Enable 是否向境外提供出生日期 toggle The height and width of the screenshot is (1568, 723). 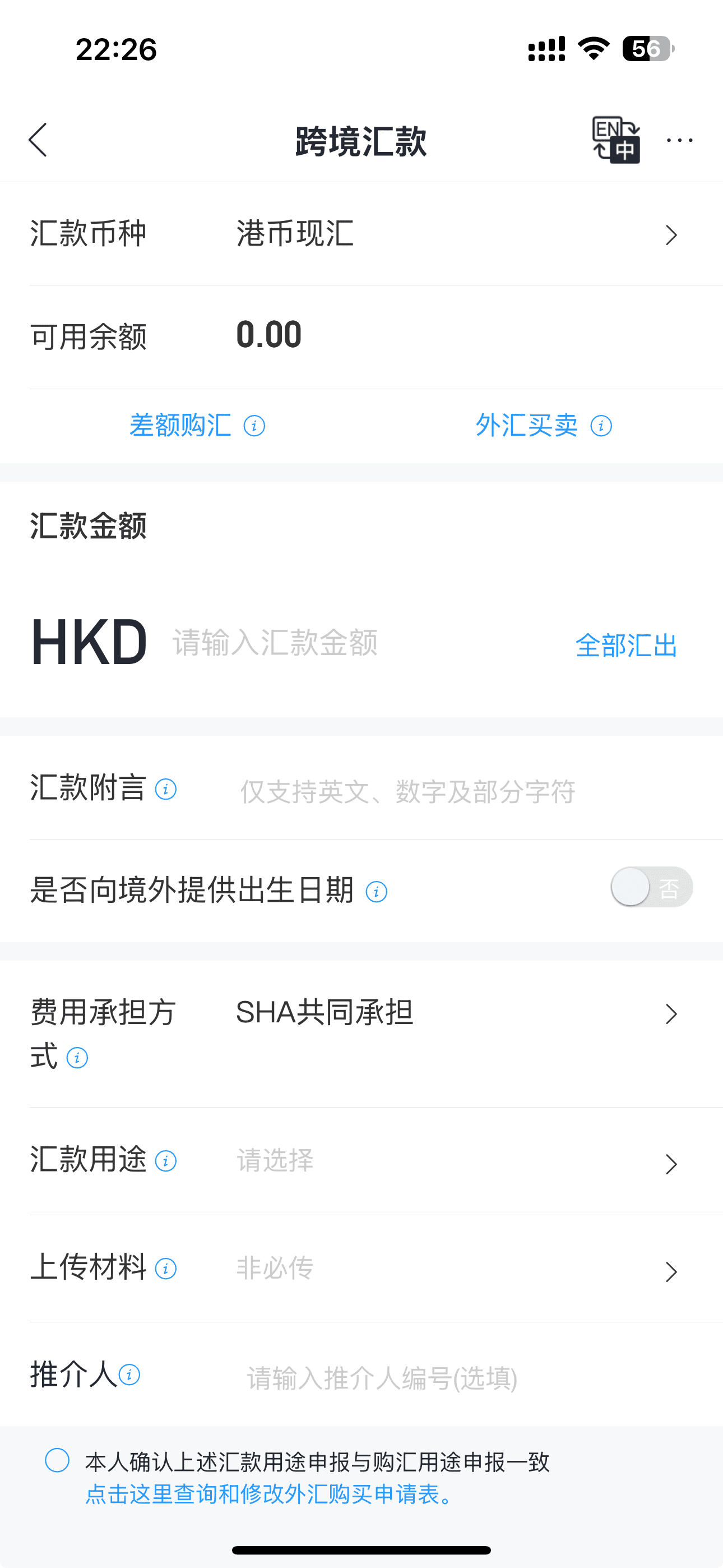click(652, 888)
